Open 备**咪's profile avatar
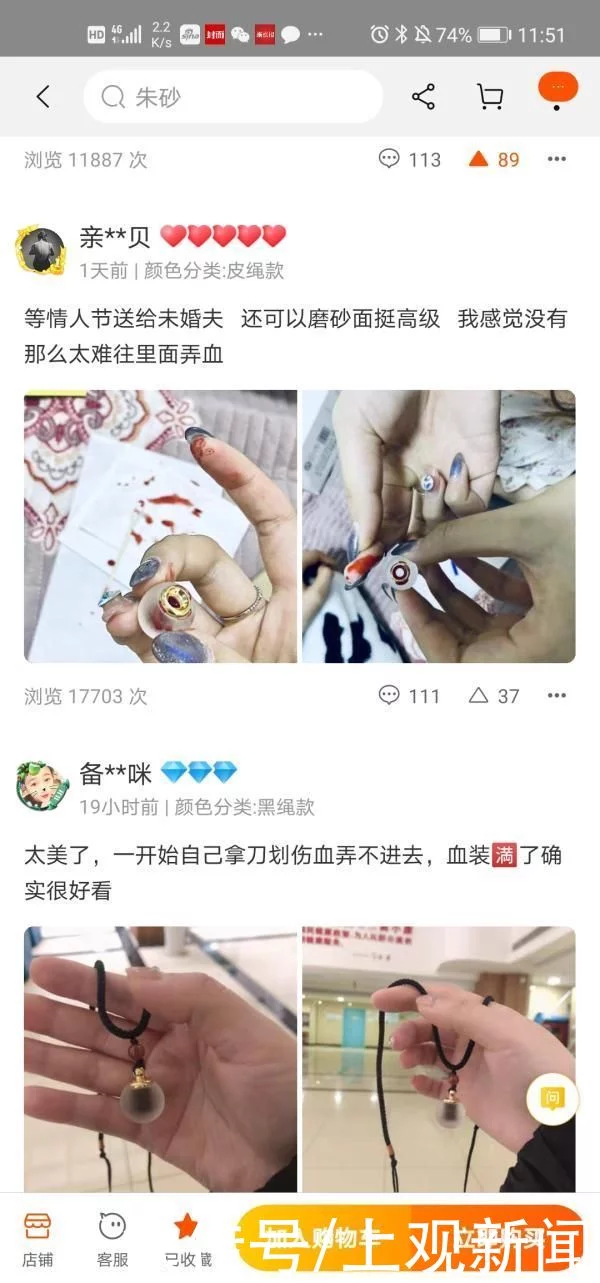The height and width of the screenshot is (1283, 600). point(42,786)
